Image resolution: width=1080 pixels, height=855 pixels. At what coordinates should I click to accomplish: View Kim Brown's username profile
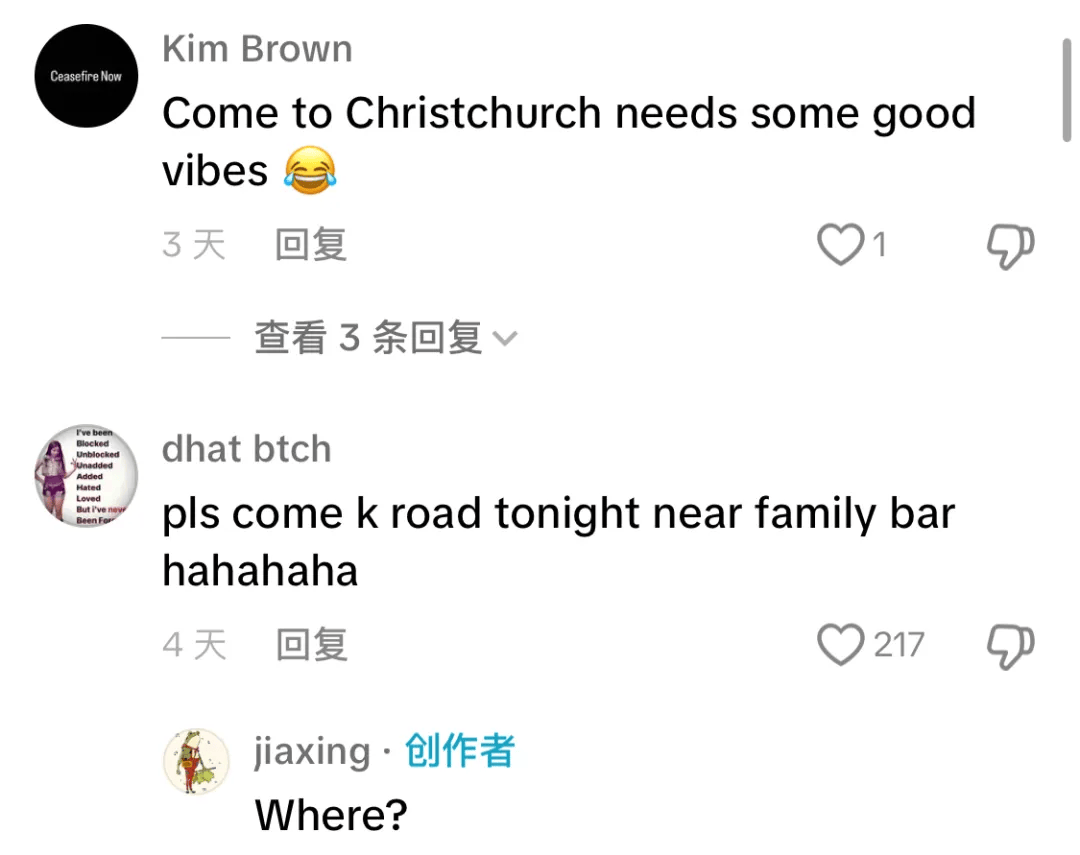click(x=257, y=49)
